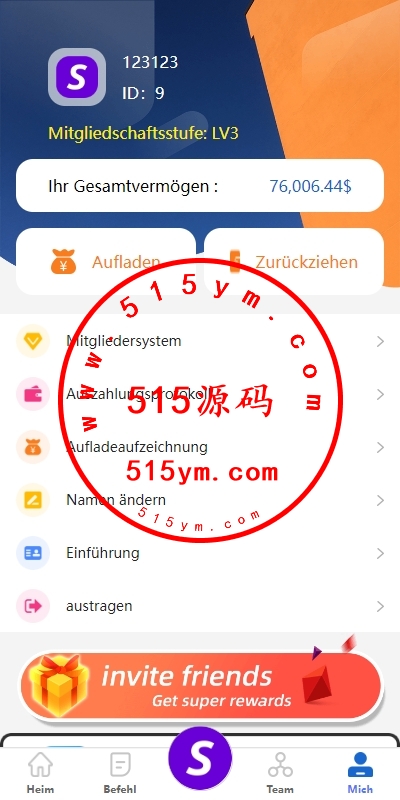Open the Mitgliedersystem row
Image resolution: width=400 pixels, height=800 pixels.
(x=200, y=341)
